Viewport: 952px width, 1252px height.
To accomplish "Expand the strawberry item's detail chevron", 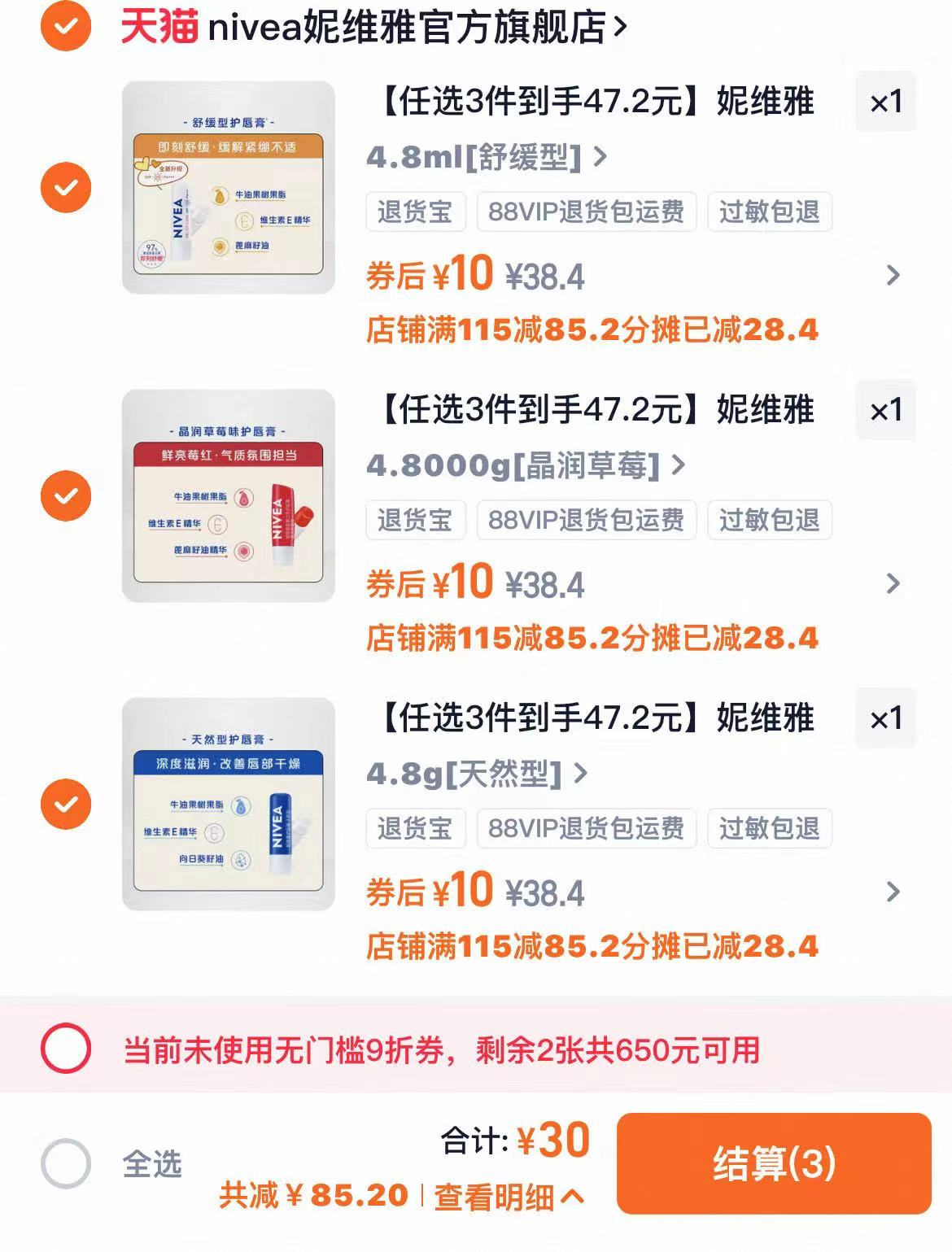I will pyautogui.click(x=893, y=582).
